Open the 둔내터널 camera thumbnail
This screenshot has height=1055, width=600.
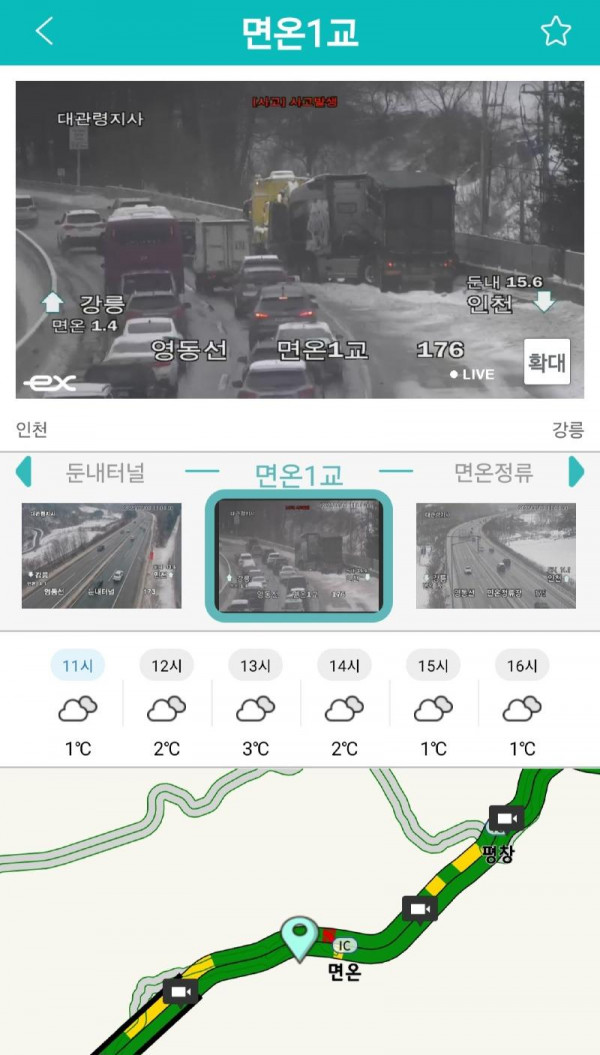coord(102,555)
